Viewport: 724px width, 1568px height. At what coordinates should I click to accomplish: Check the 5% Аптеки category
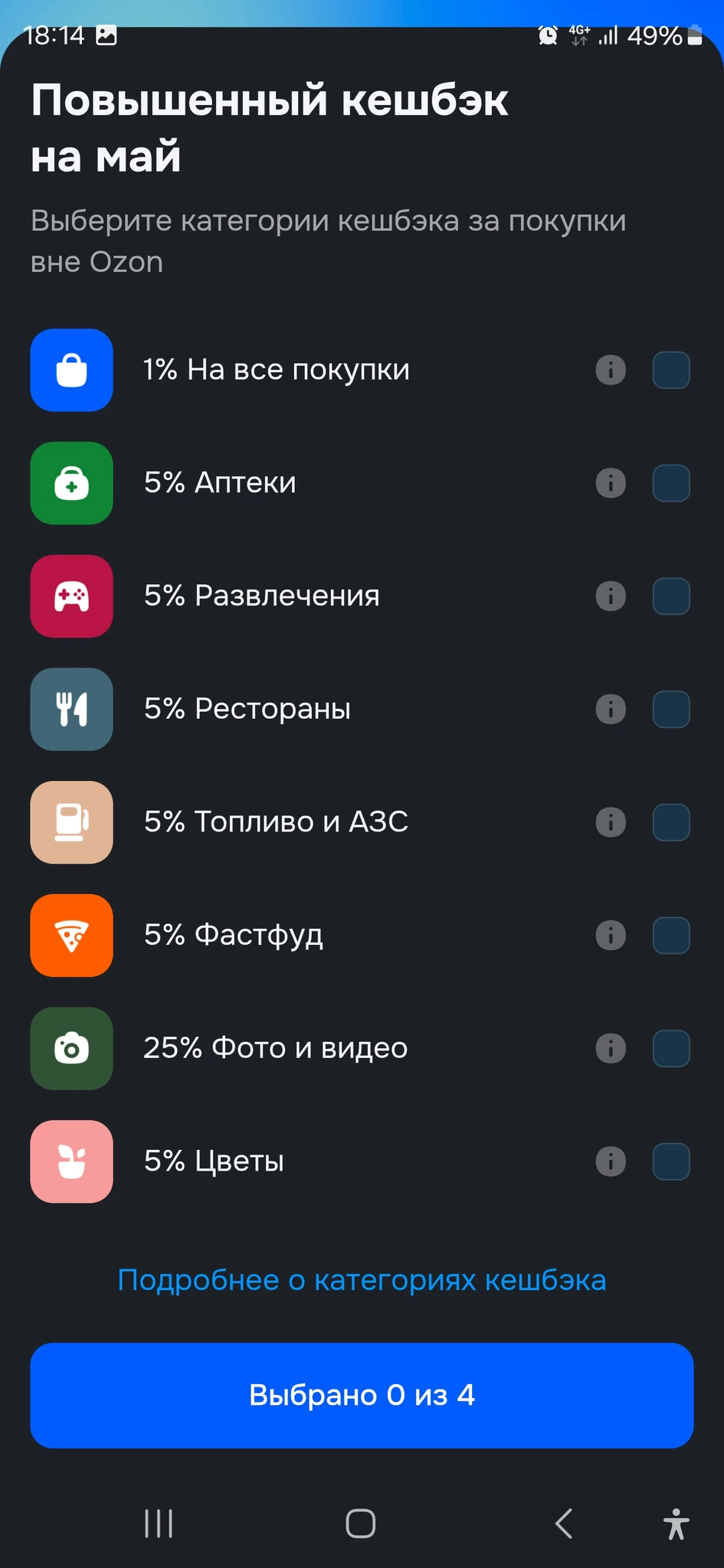coord(671,483)
